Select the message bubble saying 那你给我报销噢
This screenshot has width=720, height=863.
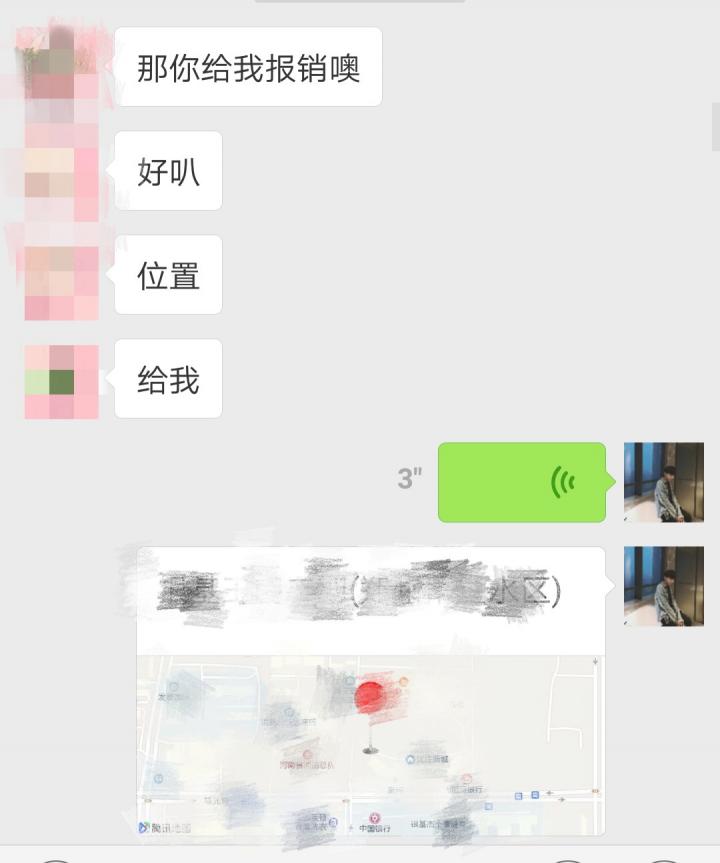249,66
